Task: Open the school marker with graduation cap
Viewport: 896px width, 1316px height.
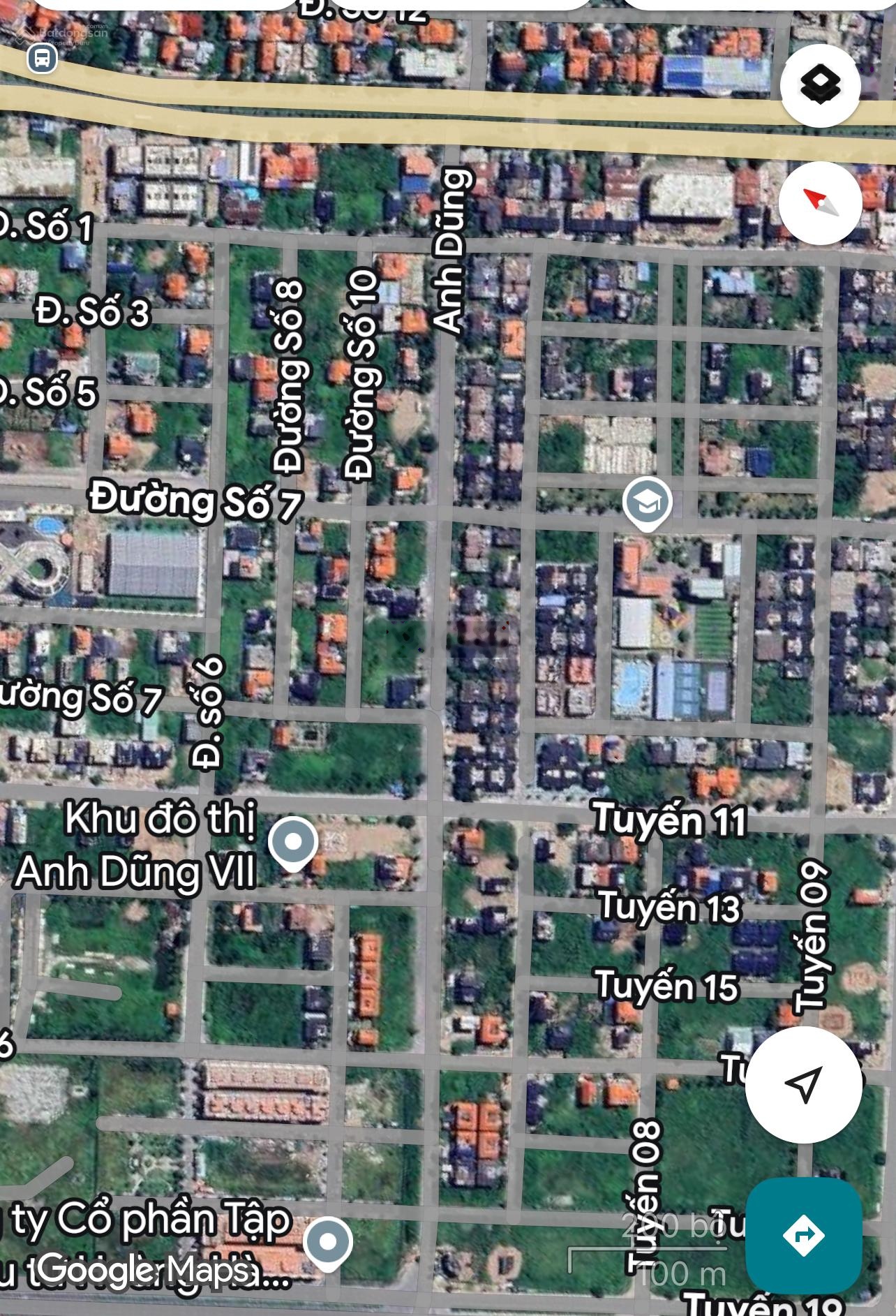Action: tap(648, 502)
